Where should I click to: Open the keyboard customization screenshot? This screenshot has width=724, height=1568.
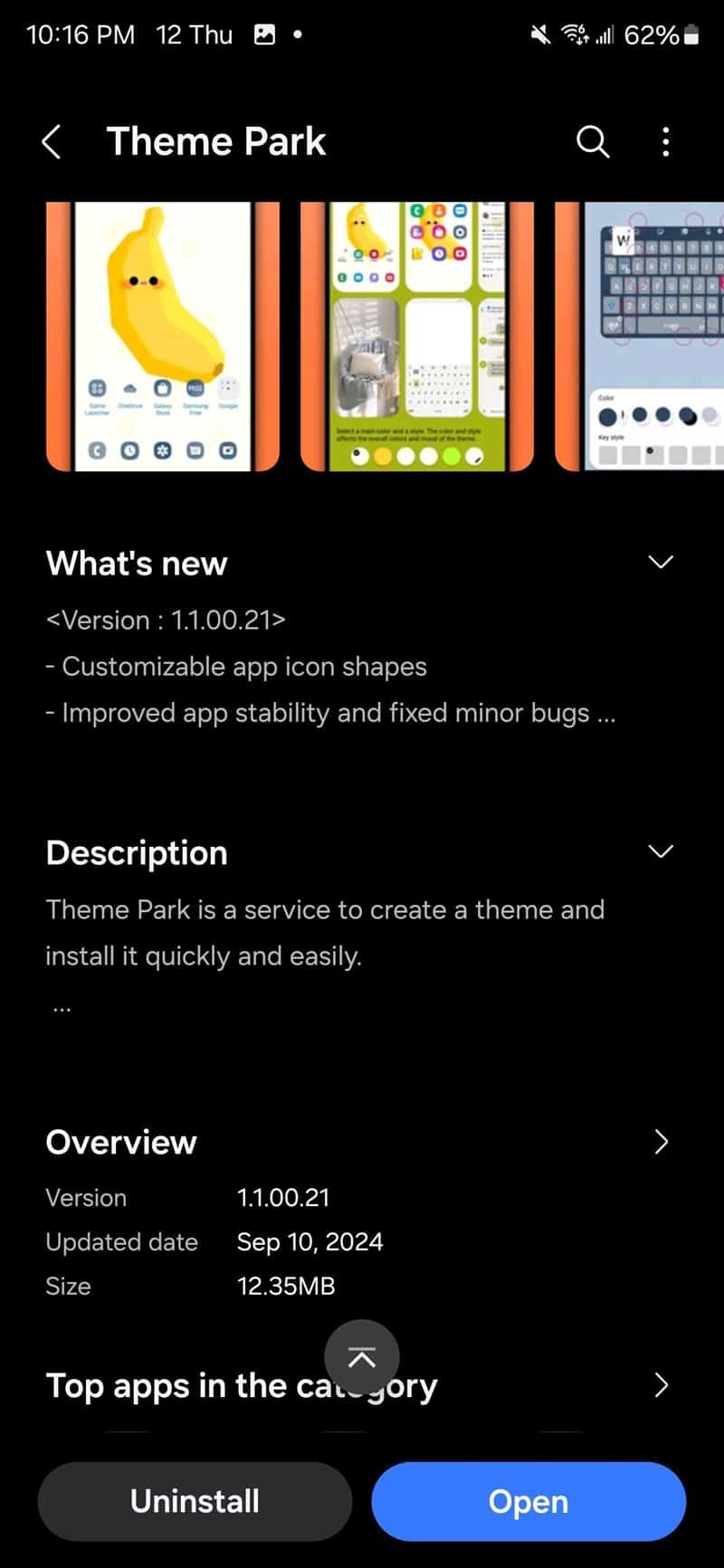click(x=640, y=337)
